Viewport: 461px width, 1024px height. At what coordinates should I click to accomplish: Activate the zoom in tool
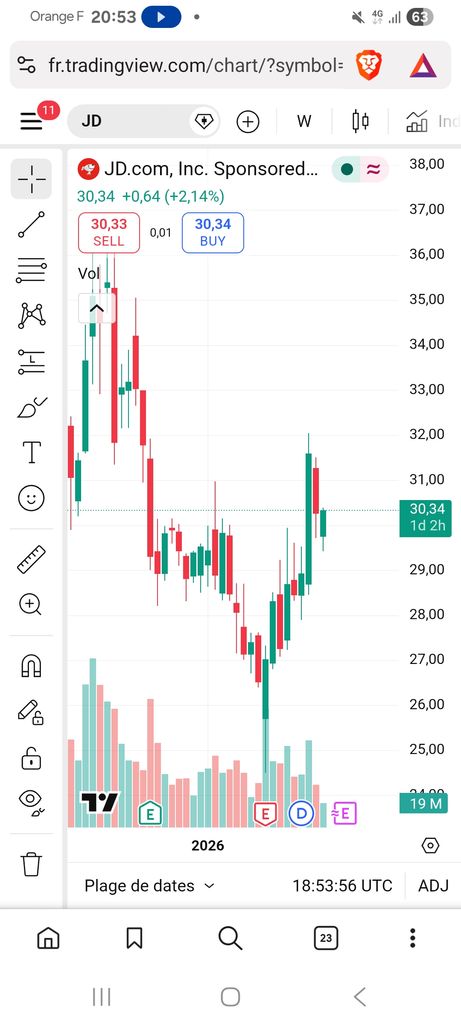[31, 605]
